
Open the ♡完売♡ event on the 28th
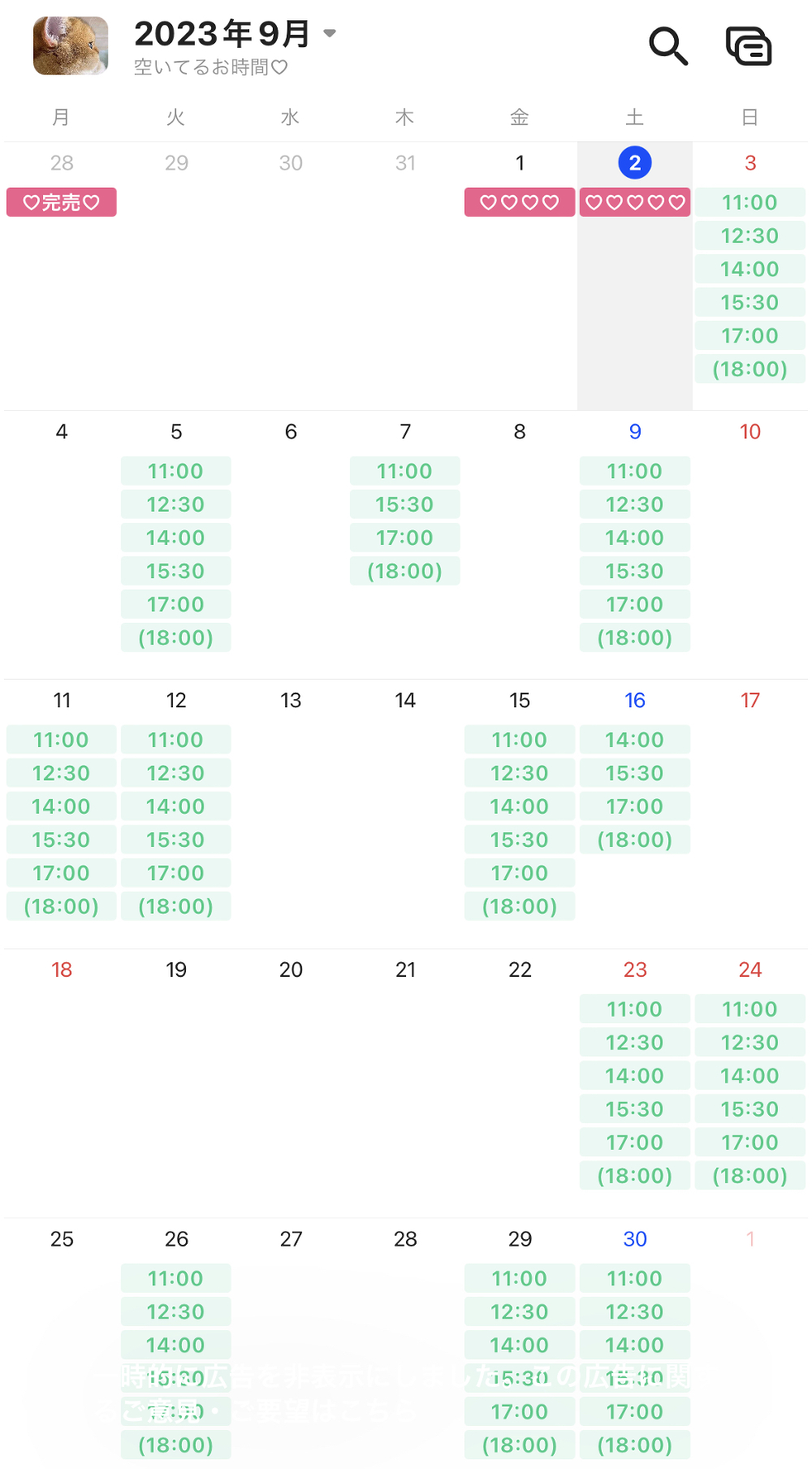[x=62, y=202]
